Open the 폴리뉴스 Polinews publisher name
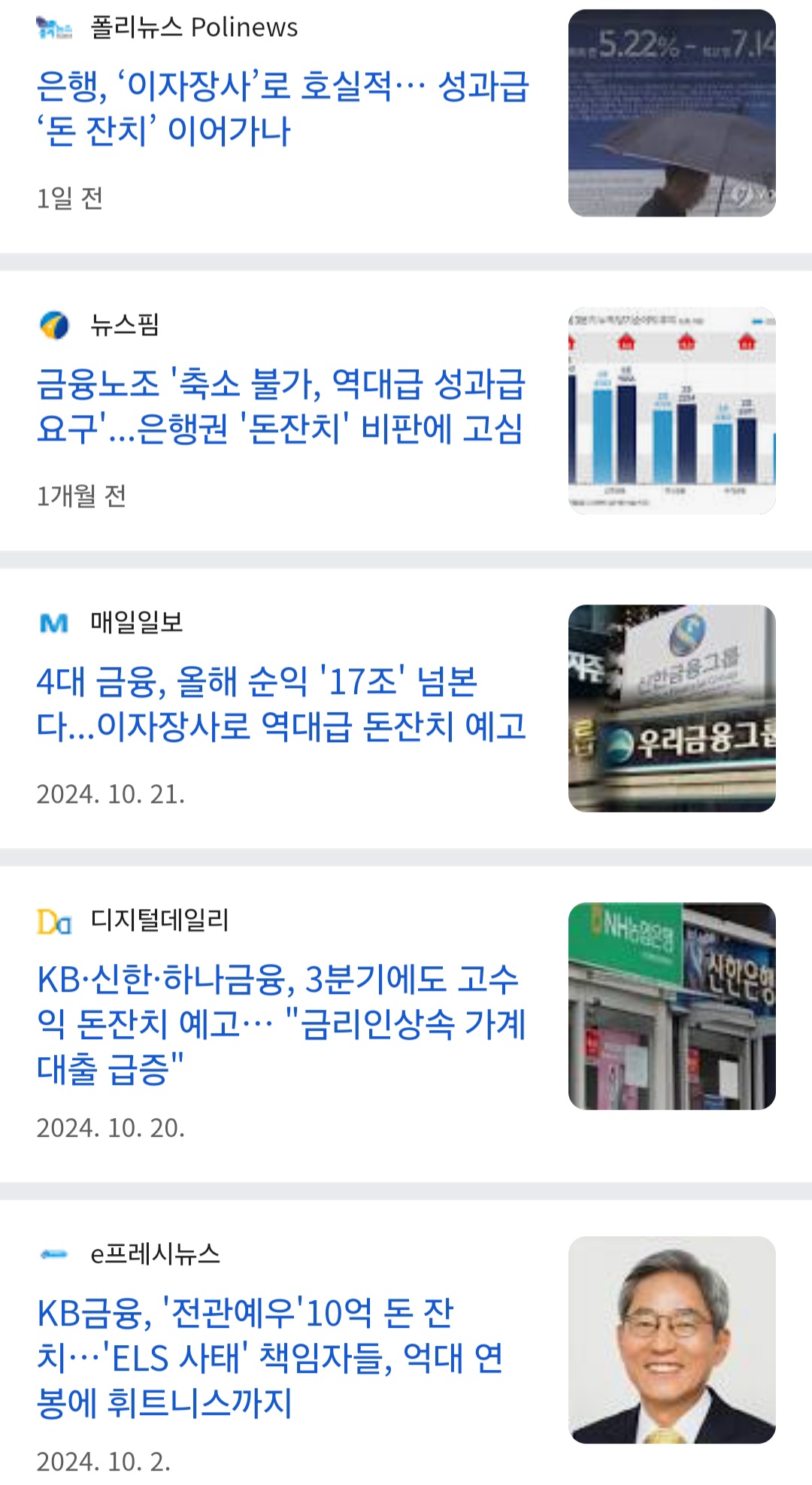 [x=194, y=28]
